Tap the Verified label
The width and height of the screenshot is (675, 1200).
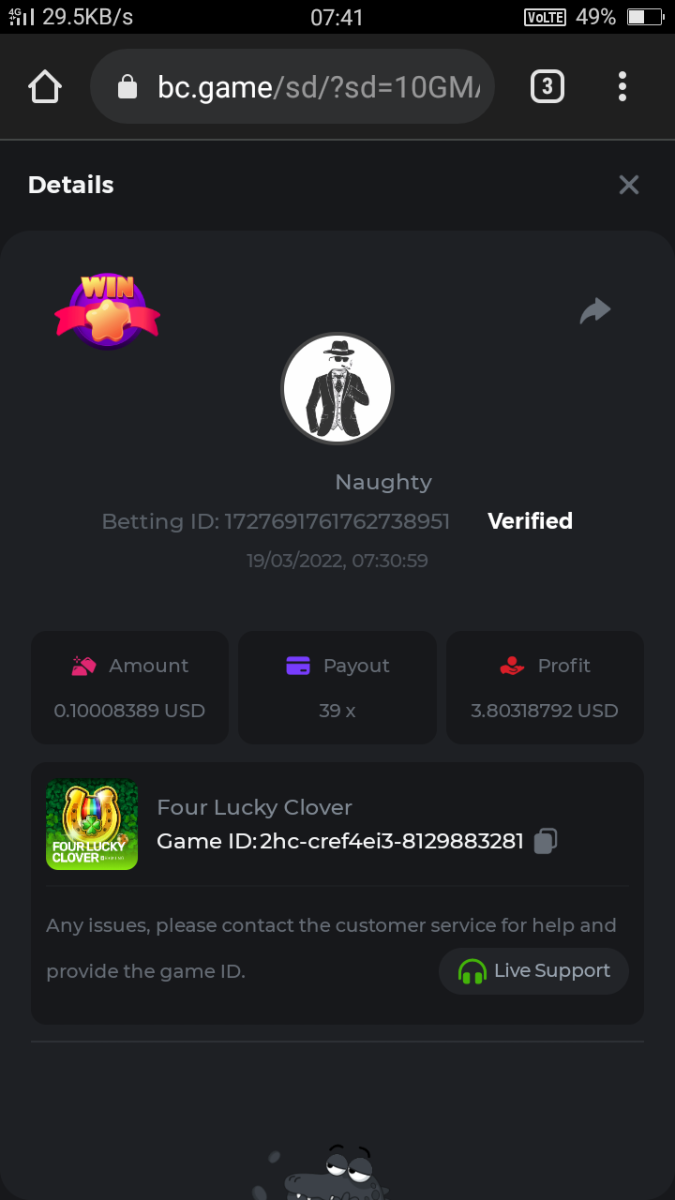tap(530, 521)
